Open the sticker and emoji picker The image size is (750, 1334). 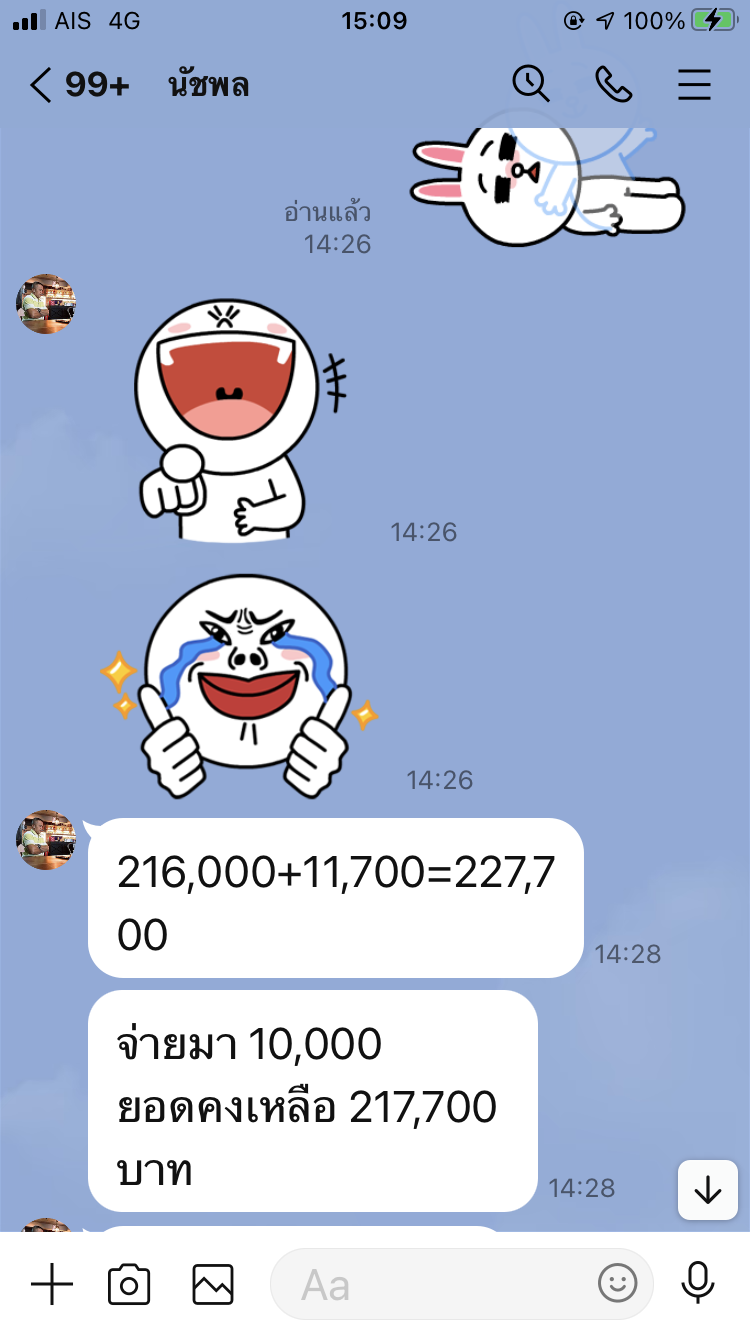coord(617,1284)
